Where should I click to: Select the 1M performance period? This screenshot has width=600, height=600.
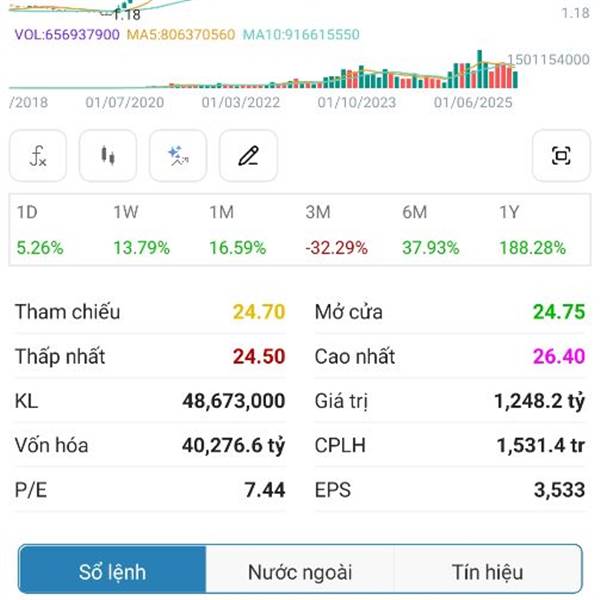click(x=237, y=229)
